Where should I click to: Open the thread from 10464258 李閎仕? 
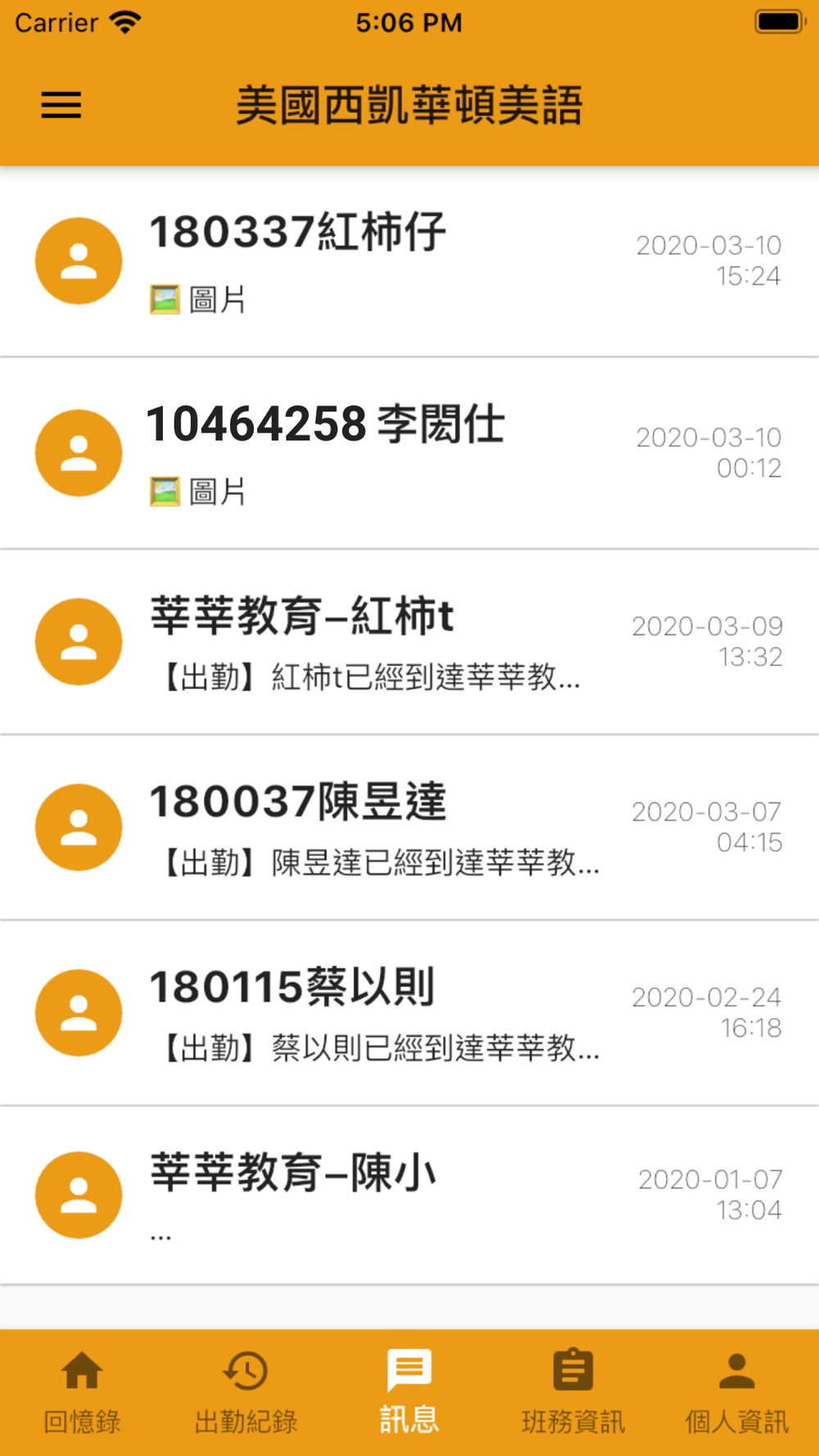(x=409, y=453)
